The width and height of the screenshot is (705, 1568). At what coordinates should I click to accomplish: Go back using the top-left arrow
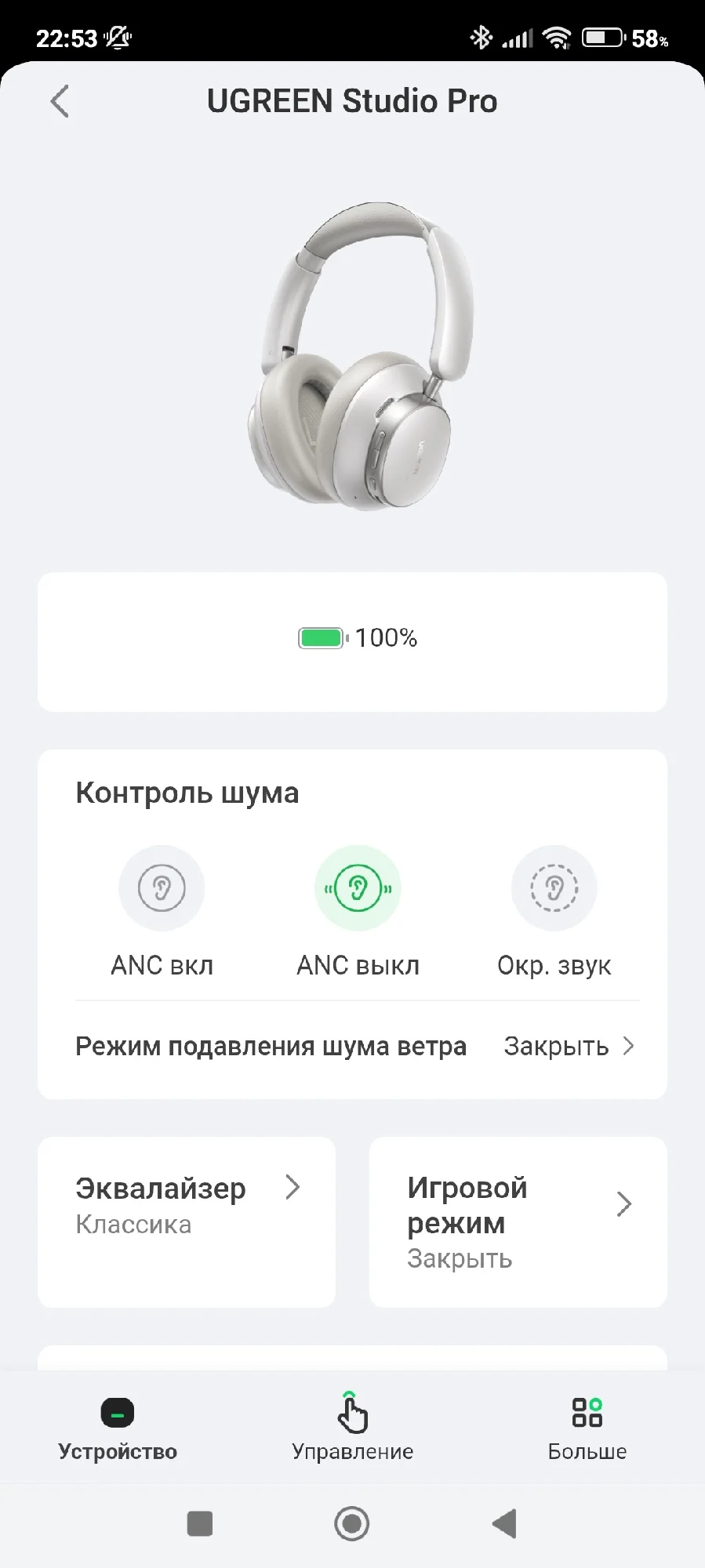coord(60,101)
